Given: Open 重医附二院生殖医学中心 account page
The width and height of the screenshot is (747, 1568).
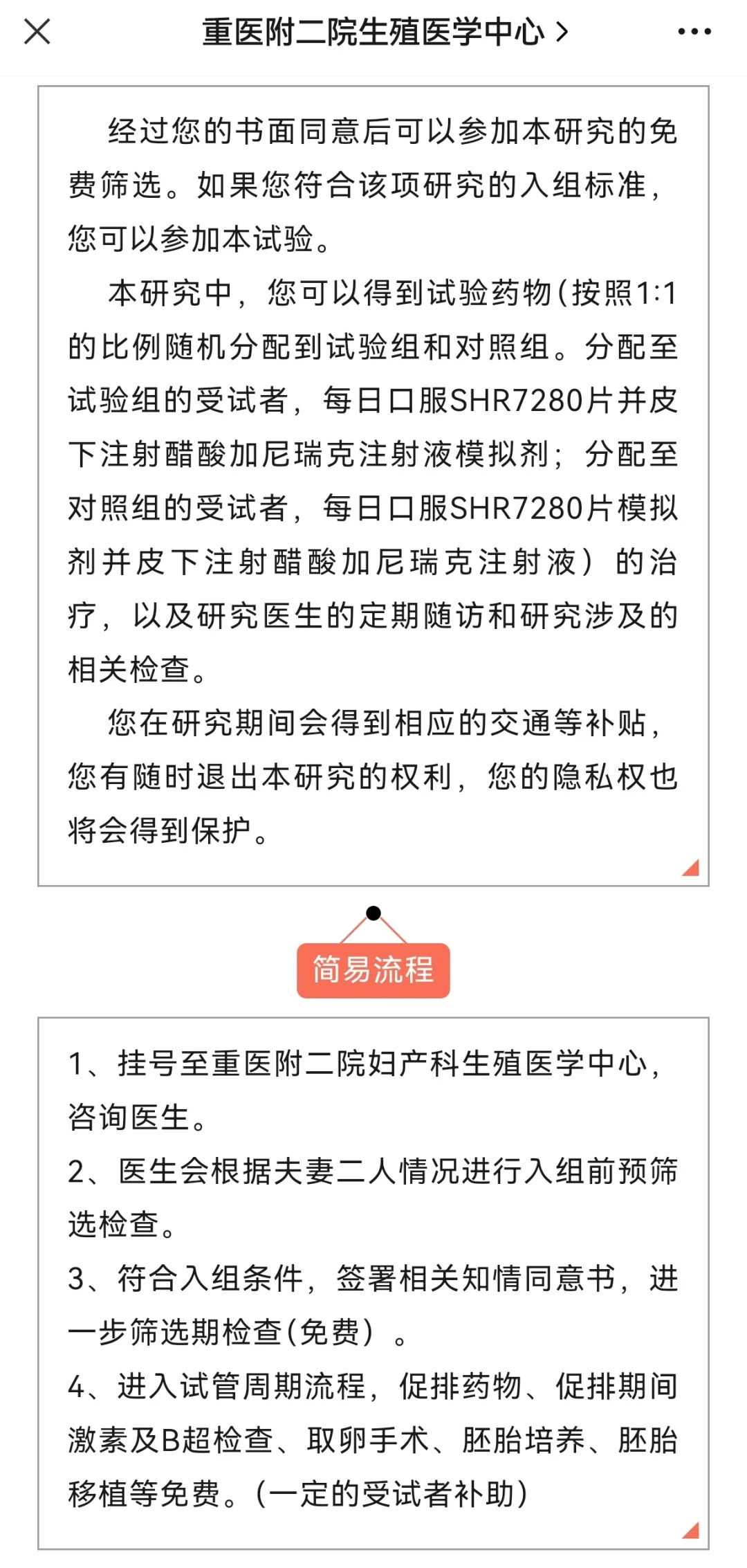Looking at the screenshot, I should coord(385,32).
